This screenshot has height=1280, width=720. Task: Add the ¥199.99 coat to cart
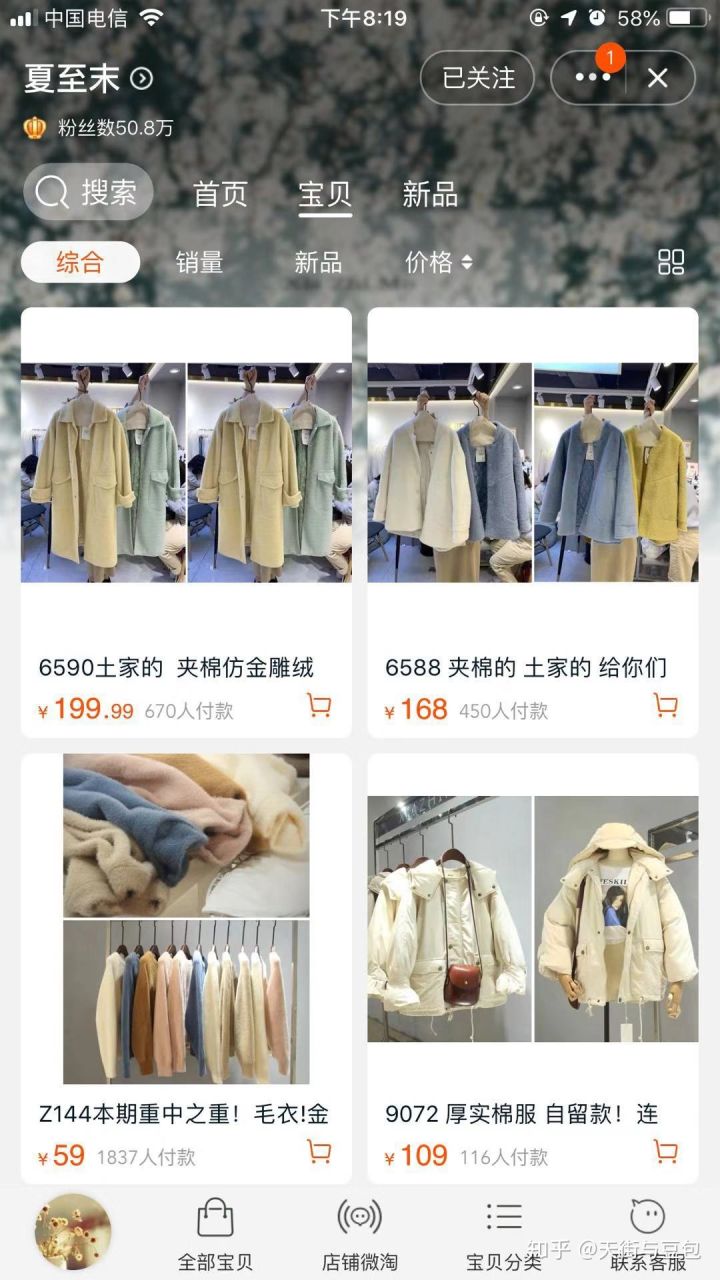(x=318, y=705)
